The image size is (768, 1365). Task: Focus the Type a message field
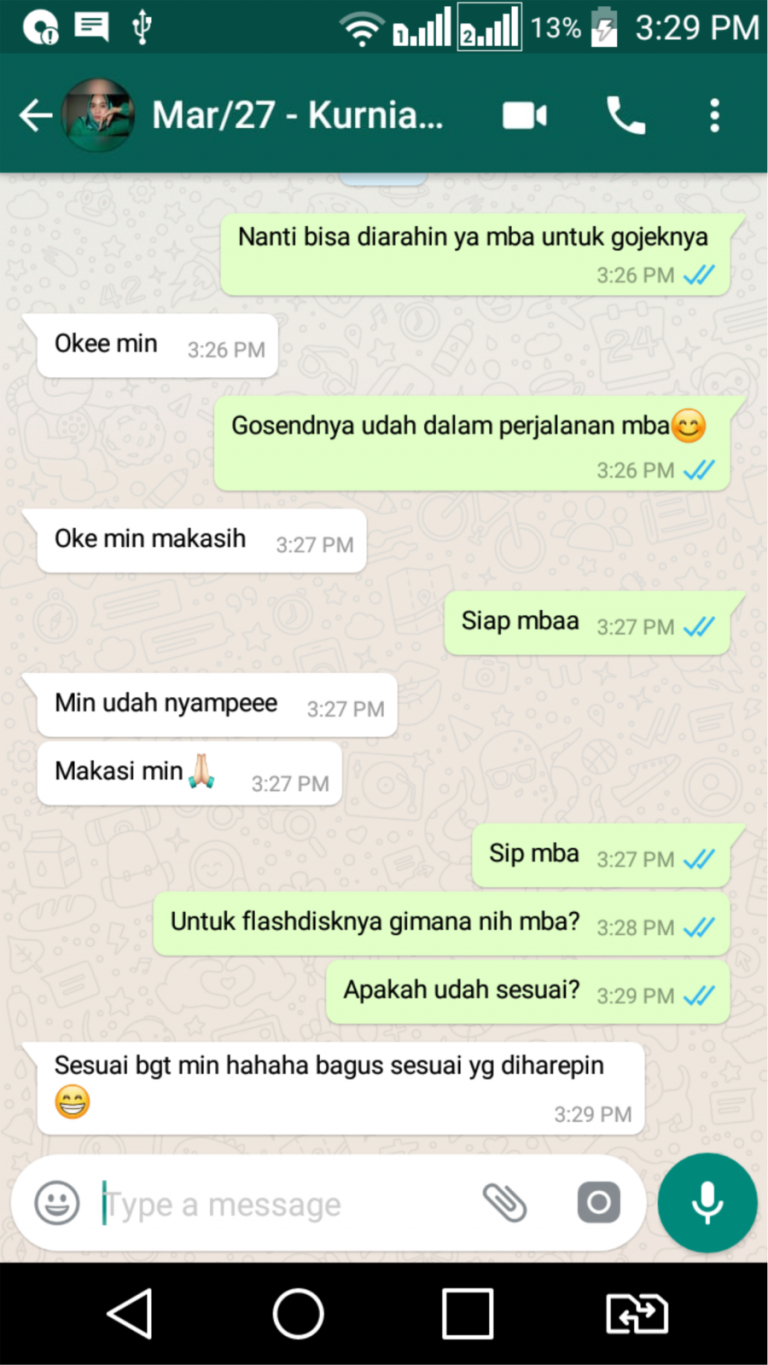click(x=280, y=1204)
